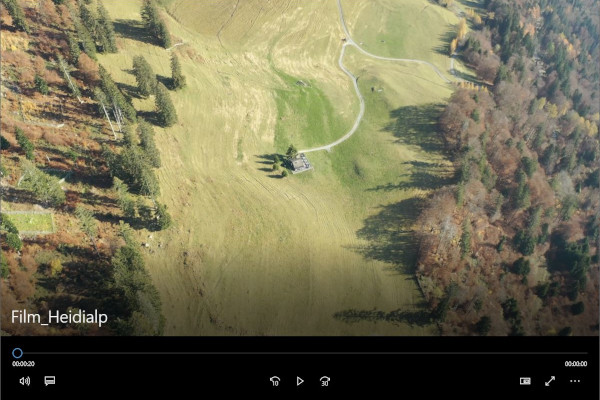The height and width of the screenshot is (400, 600).
Task: Enter fullscreen mode
Action: click(550, 381)
